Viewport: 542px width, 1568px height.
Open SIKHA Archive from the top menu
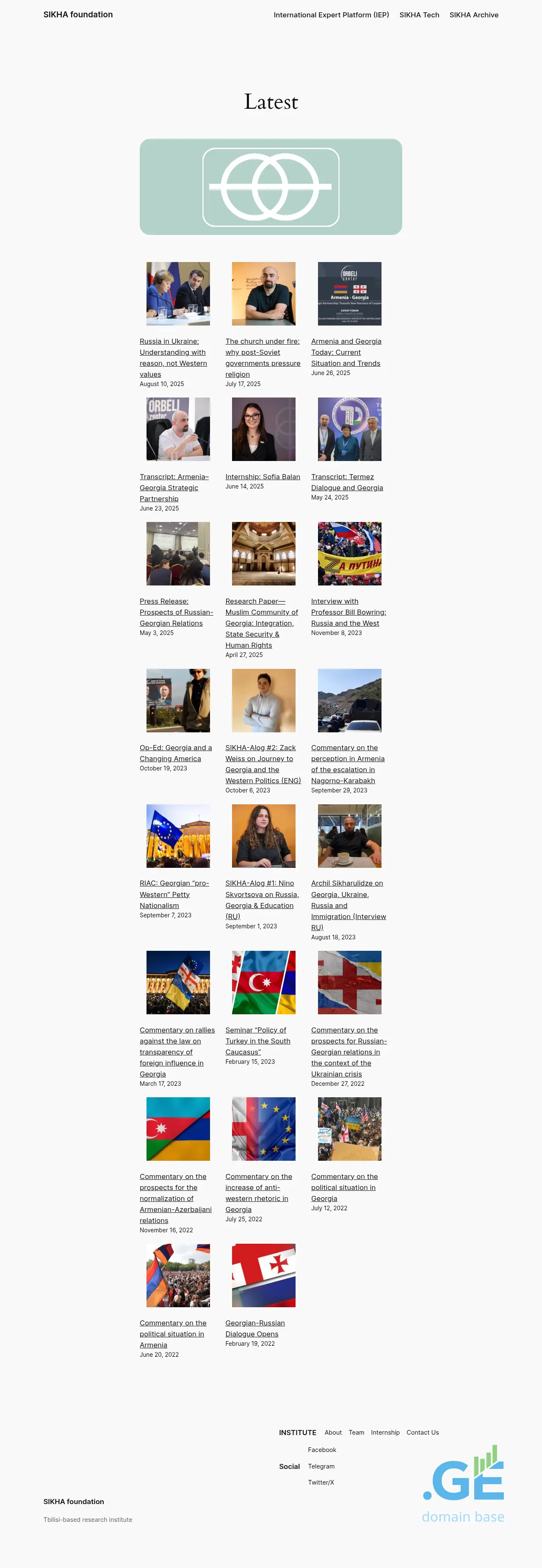[x=473, y=15]
